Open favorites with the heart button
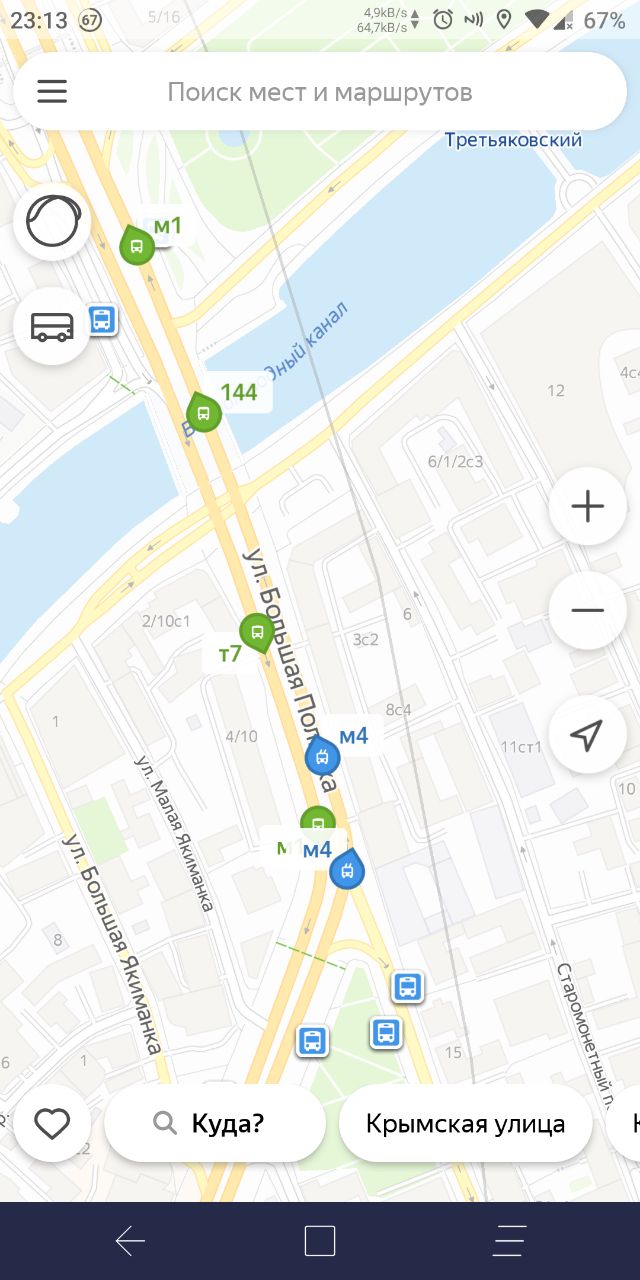This screenshot has height=1280, width=640. coord(52,1124)
